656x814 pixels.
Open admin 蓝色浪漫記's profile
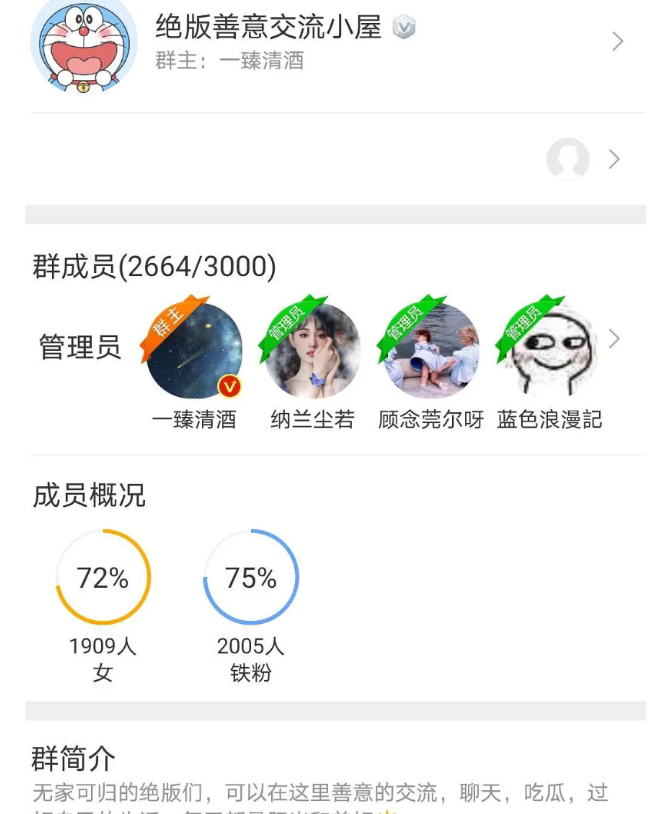tap(549, 352)
